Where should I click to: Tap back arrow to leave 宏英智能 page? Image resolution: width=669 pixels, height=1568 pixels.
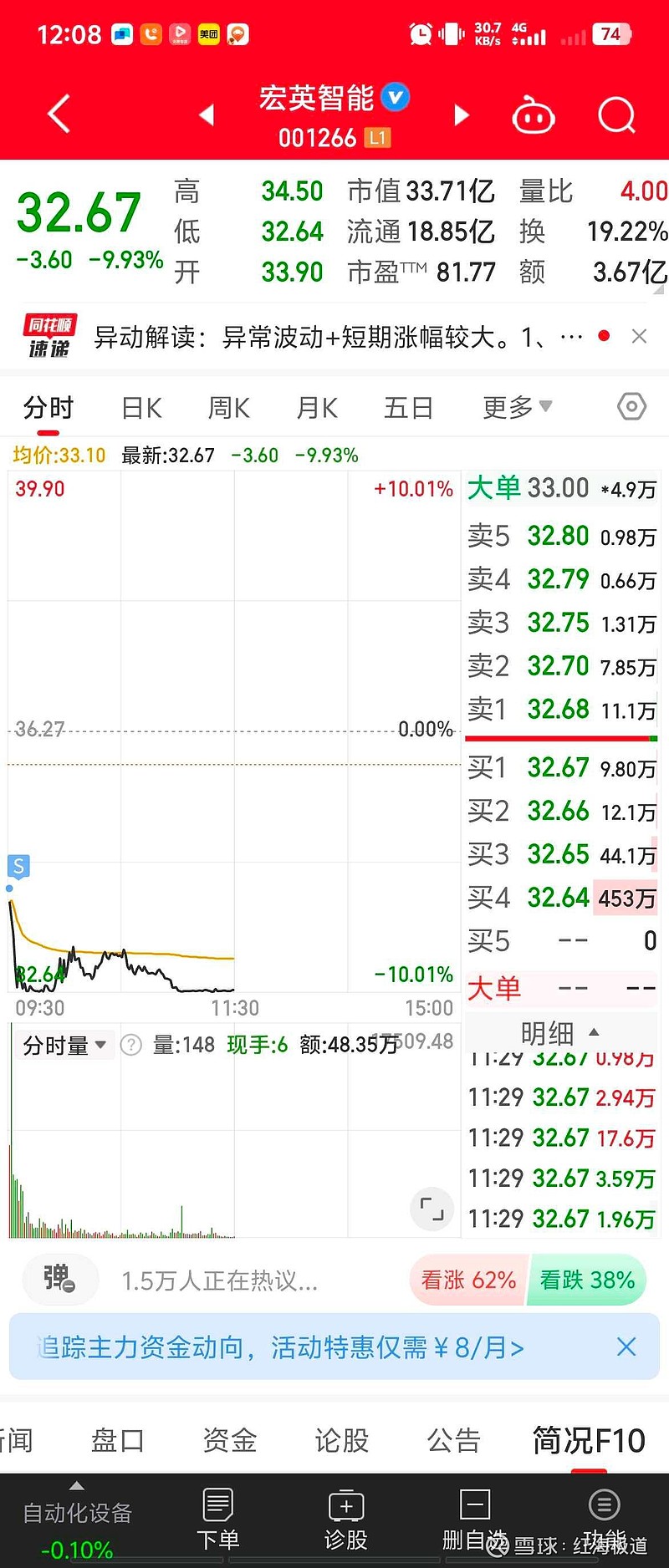coord(57,115)
